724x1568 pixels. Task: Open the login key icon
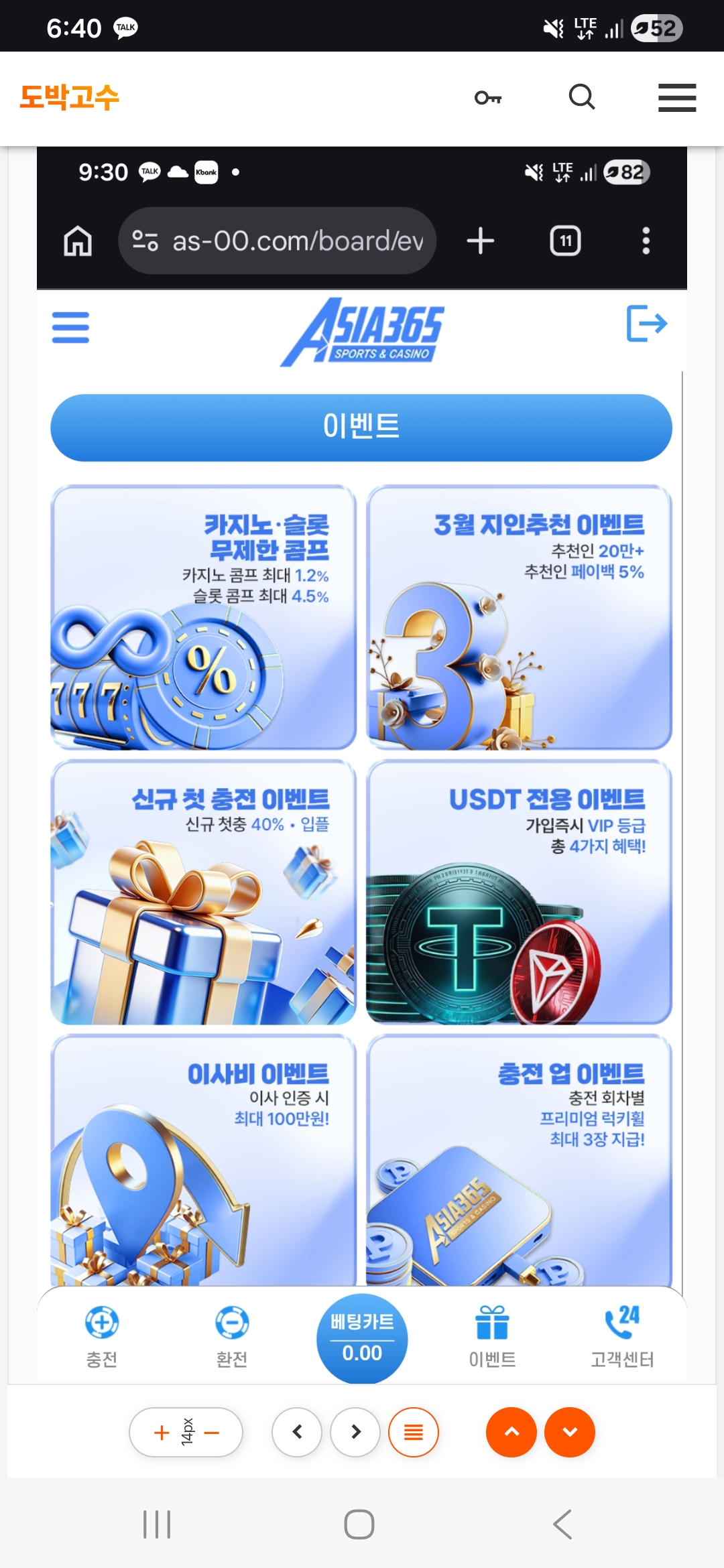click(x=487, y=98)
